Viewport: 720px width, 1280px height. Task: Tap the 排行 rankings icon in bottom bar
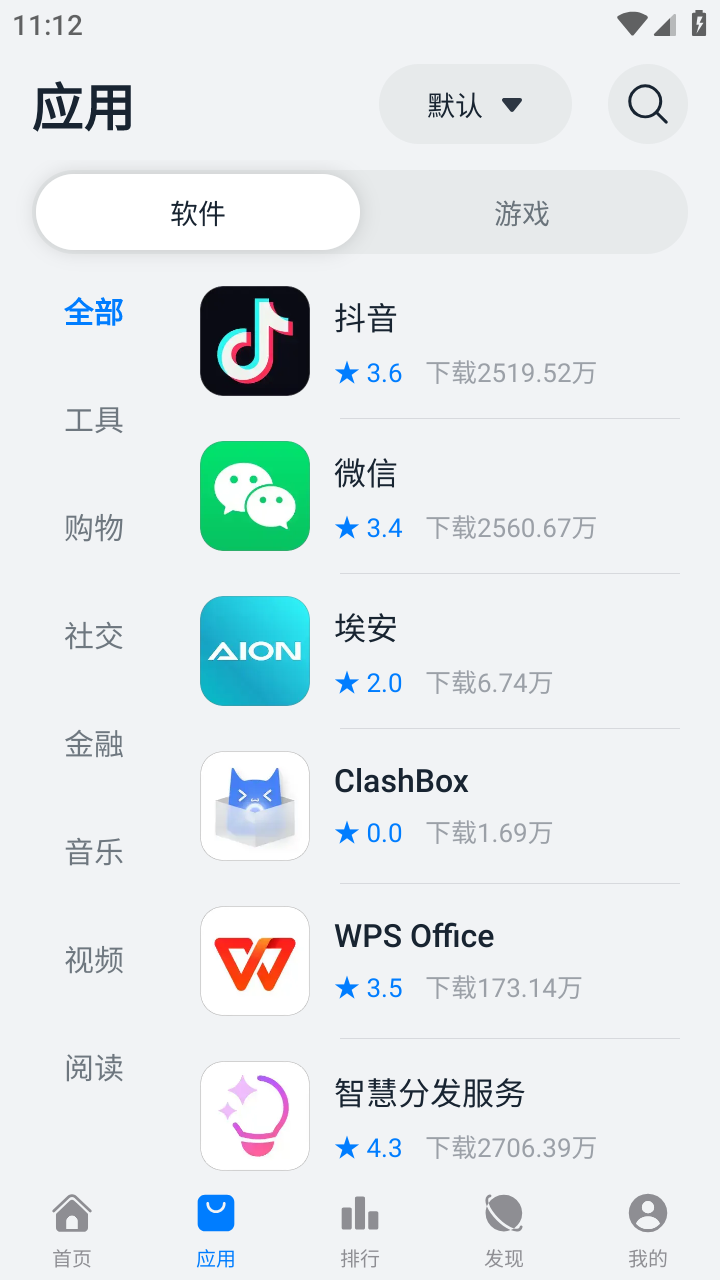pyautogui.click(x=359, y=1212)
